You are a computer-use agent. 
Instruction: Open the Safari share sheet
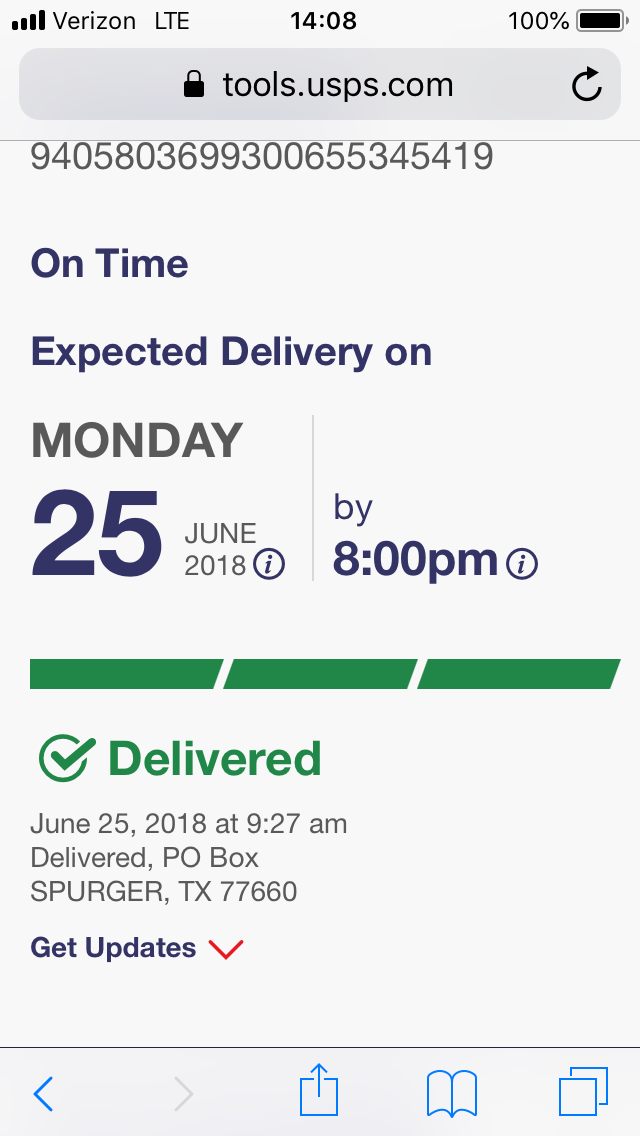pyautogui.click(x=319, y=1089)
